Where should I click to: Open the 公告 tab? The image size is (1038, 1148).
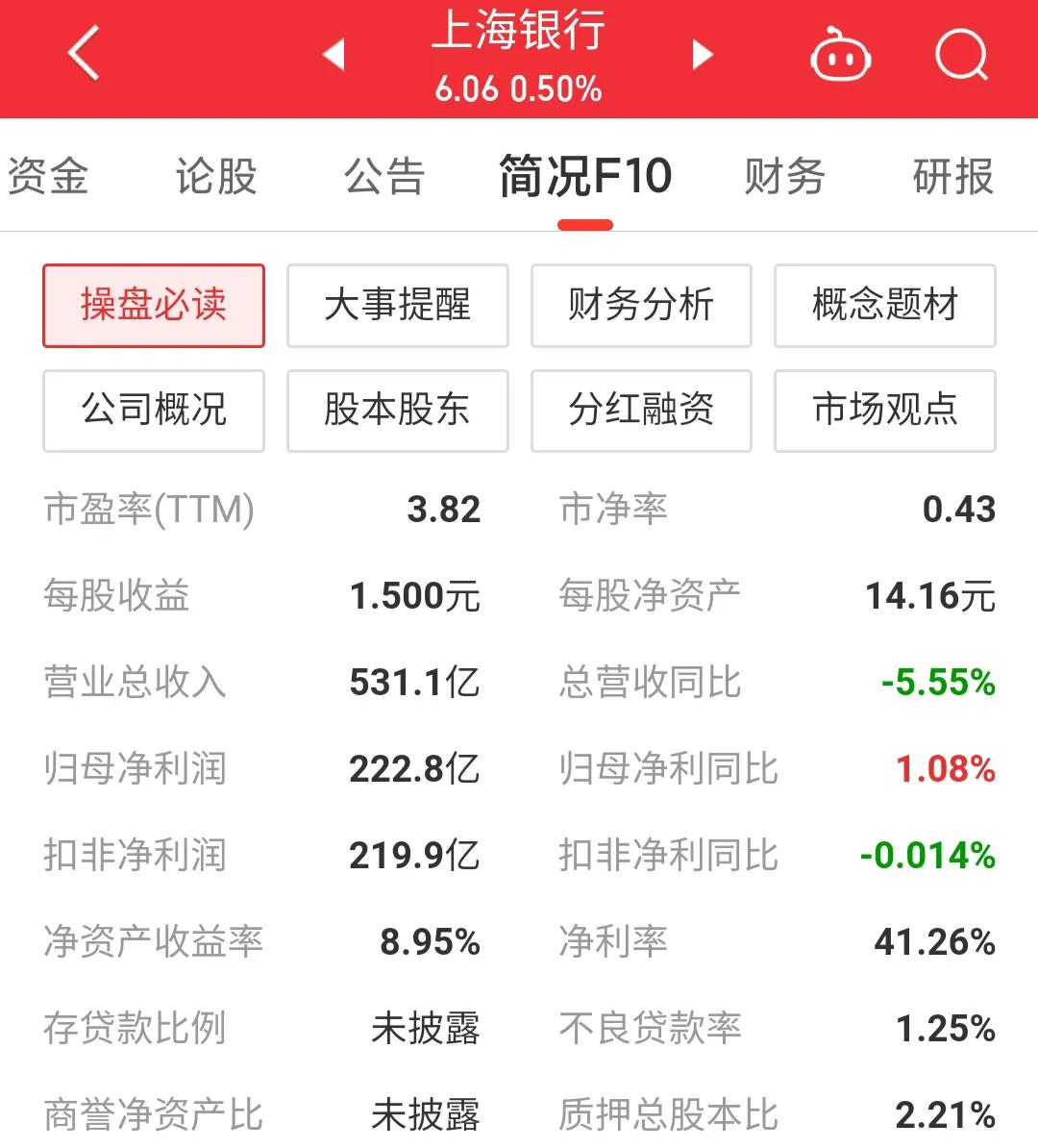[383, 176]
